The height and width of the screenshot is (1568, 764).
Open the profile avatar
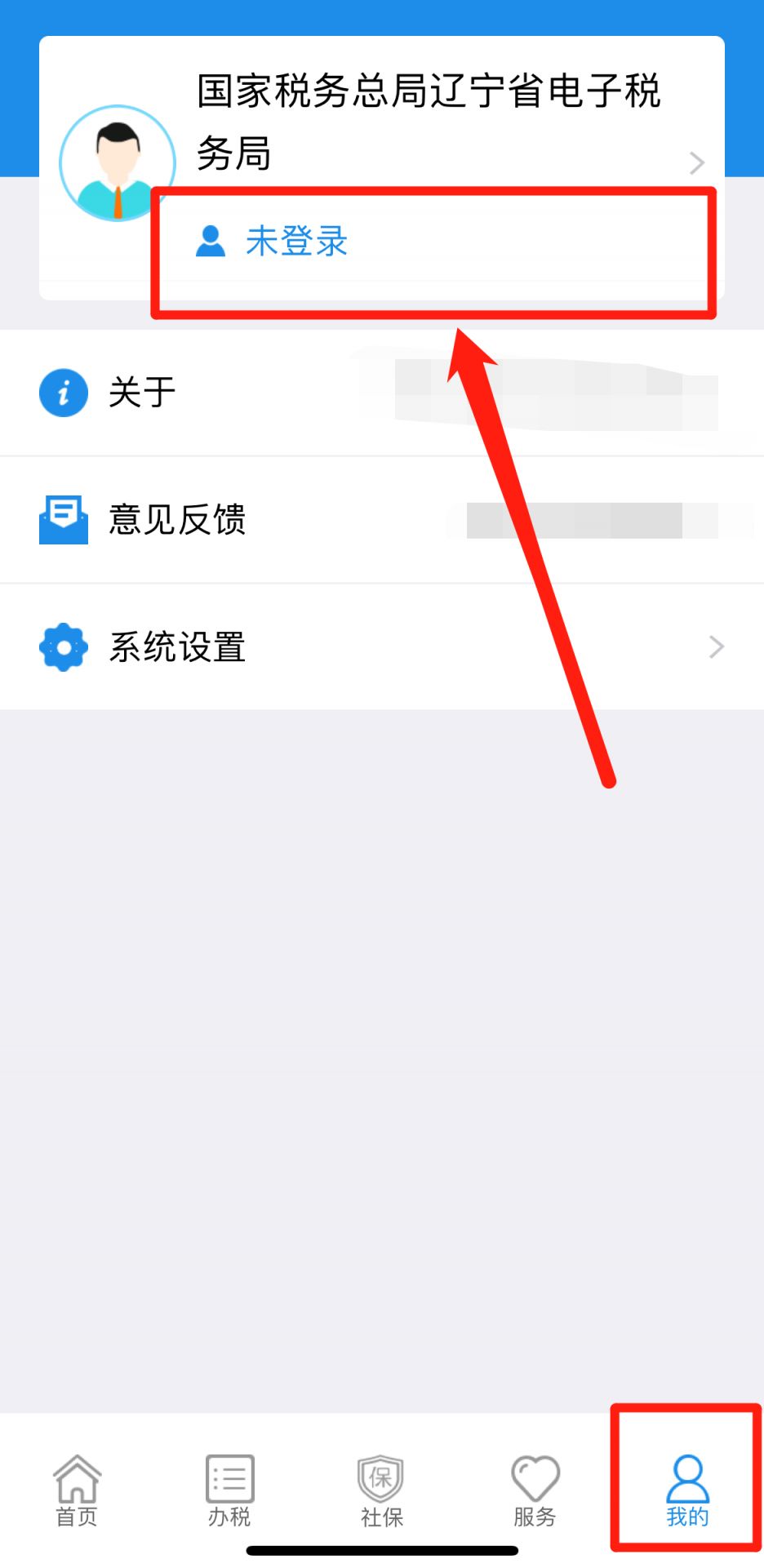coord(118,163)
